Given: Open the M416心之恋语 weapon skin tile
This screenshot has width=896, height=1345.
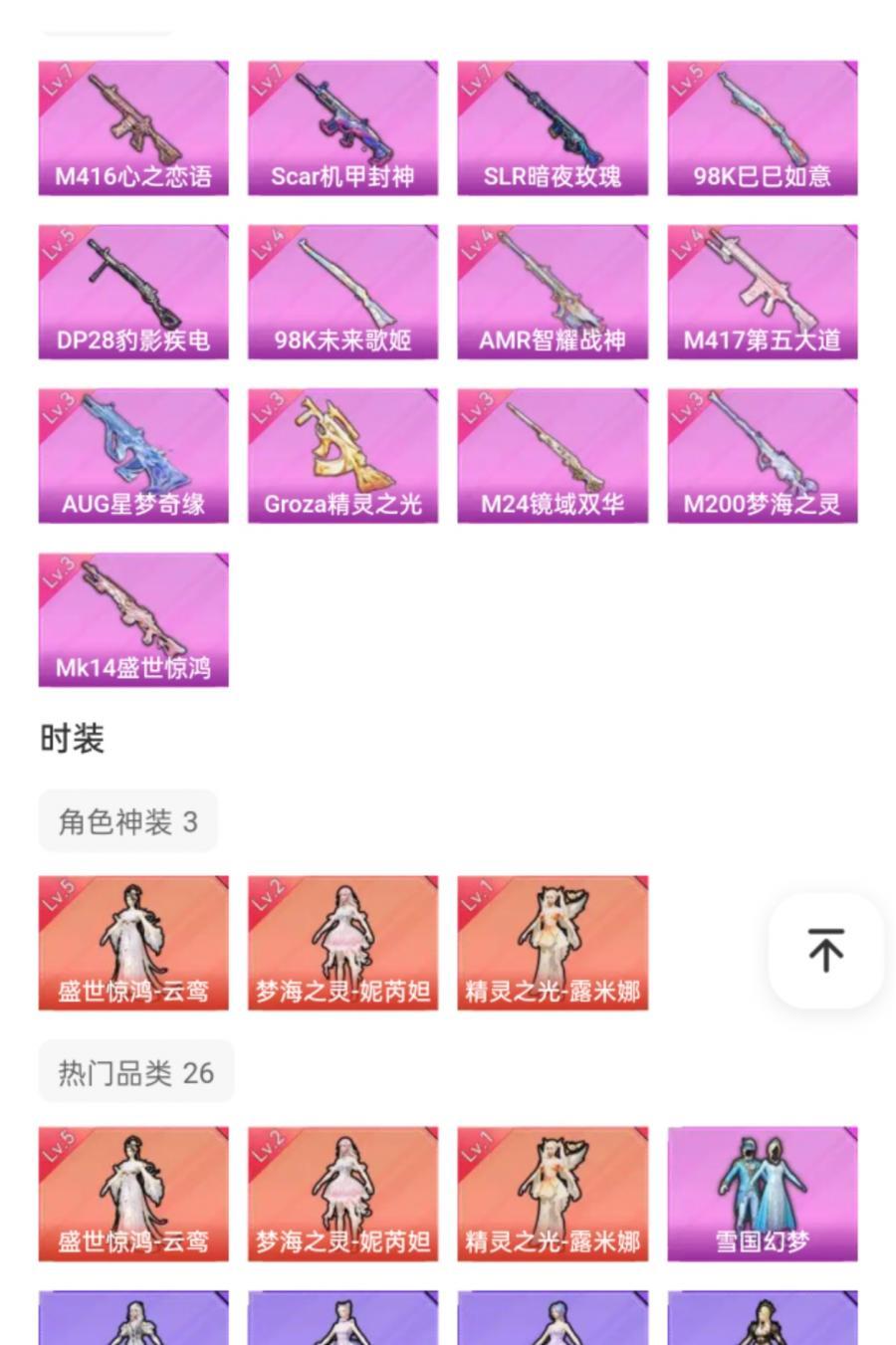Looking at the screenshot, I should click(x=133, y=127).
